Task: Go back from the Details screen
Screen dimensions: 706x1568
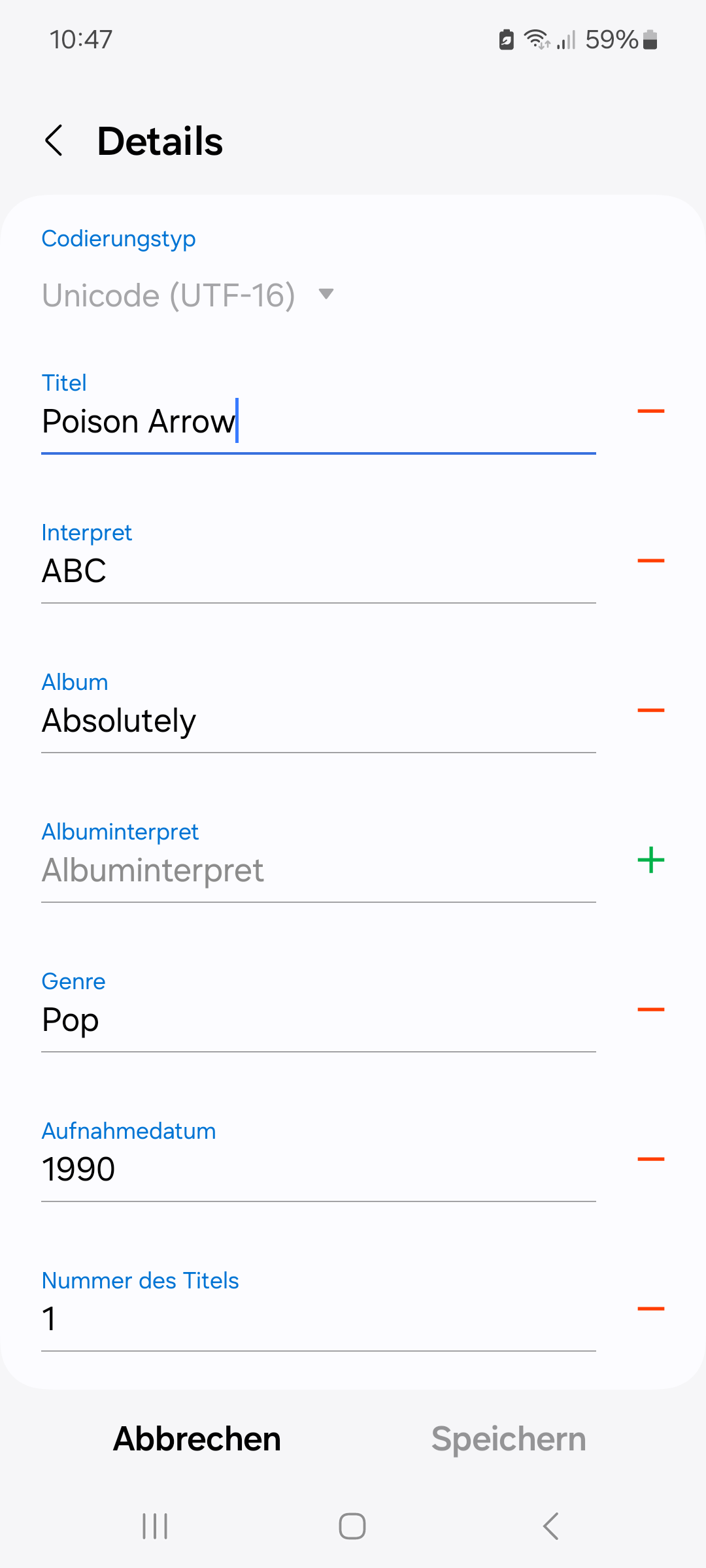Action: point(54,140)
